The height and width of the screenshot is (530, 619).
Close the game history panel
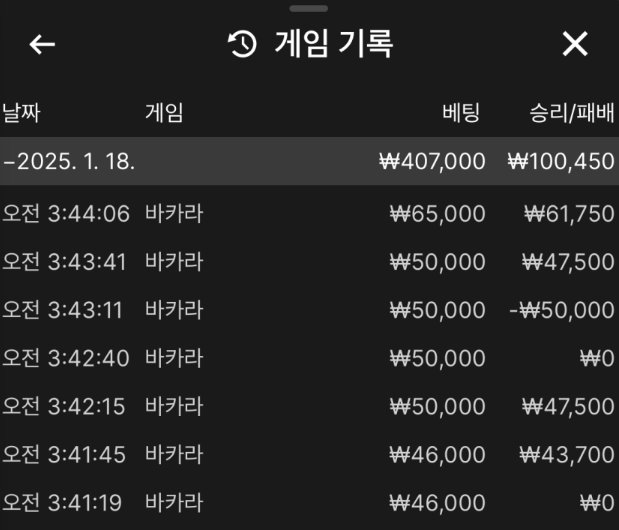click(x=575, y=44)
